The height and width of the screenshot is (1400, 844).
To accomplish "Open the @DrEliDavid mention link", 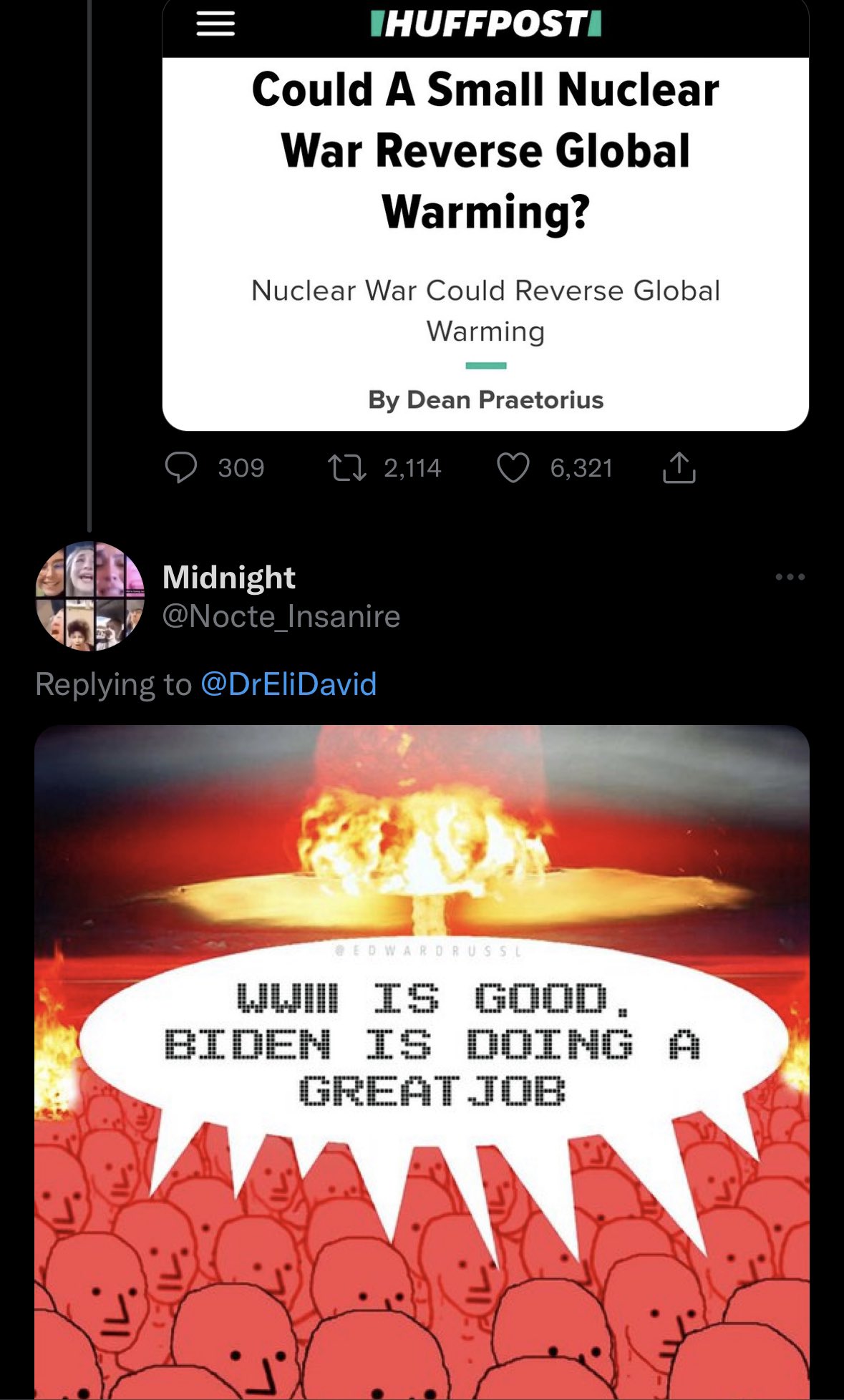I will [x=288, y=684].
